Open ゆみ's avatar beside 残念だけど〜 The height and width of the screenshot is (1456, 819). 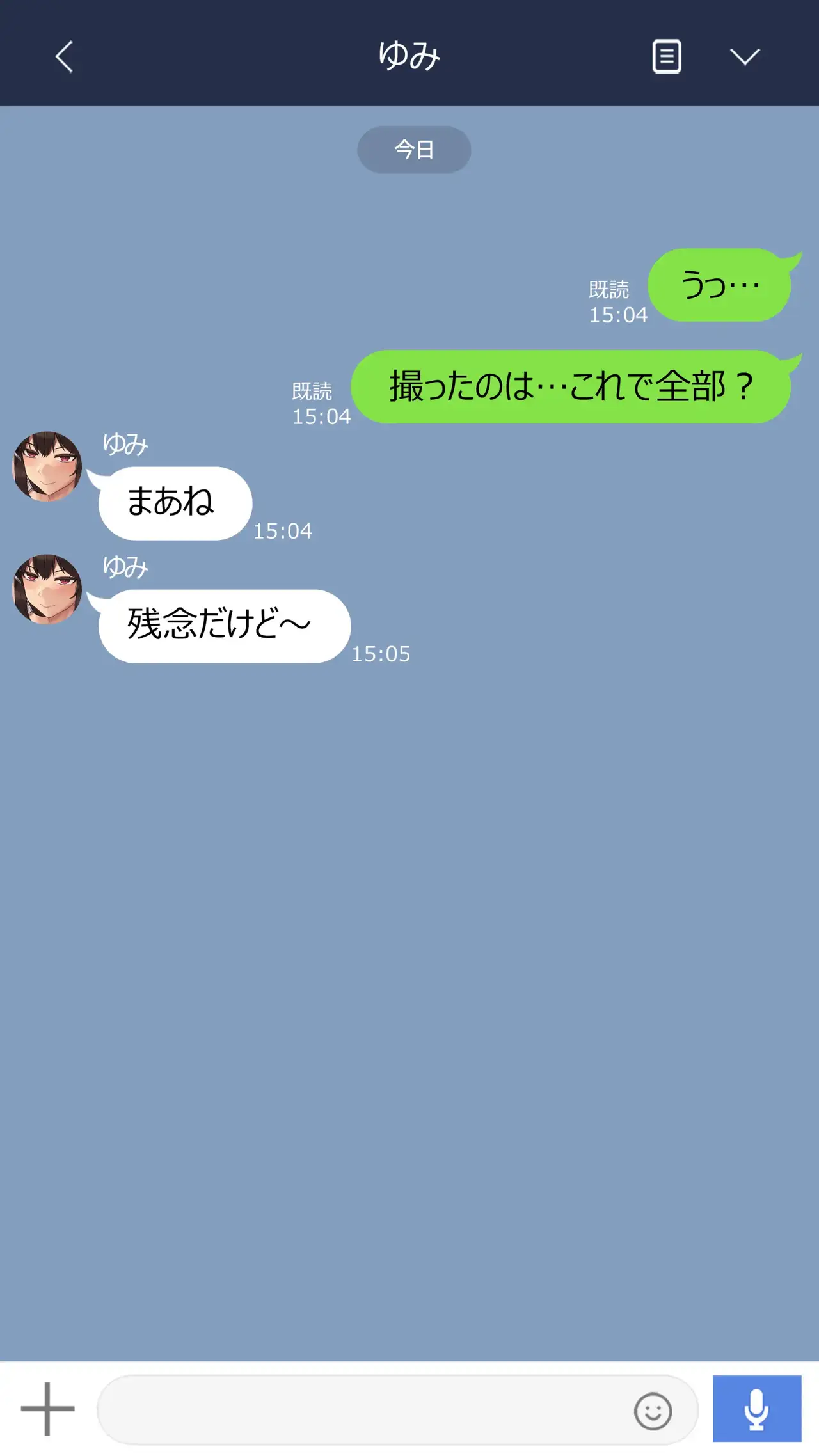(x=47, y=589)
